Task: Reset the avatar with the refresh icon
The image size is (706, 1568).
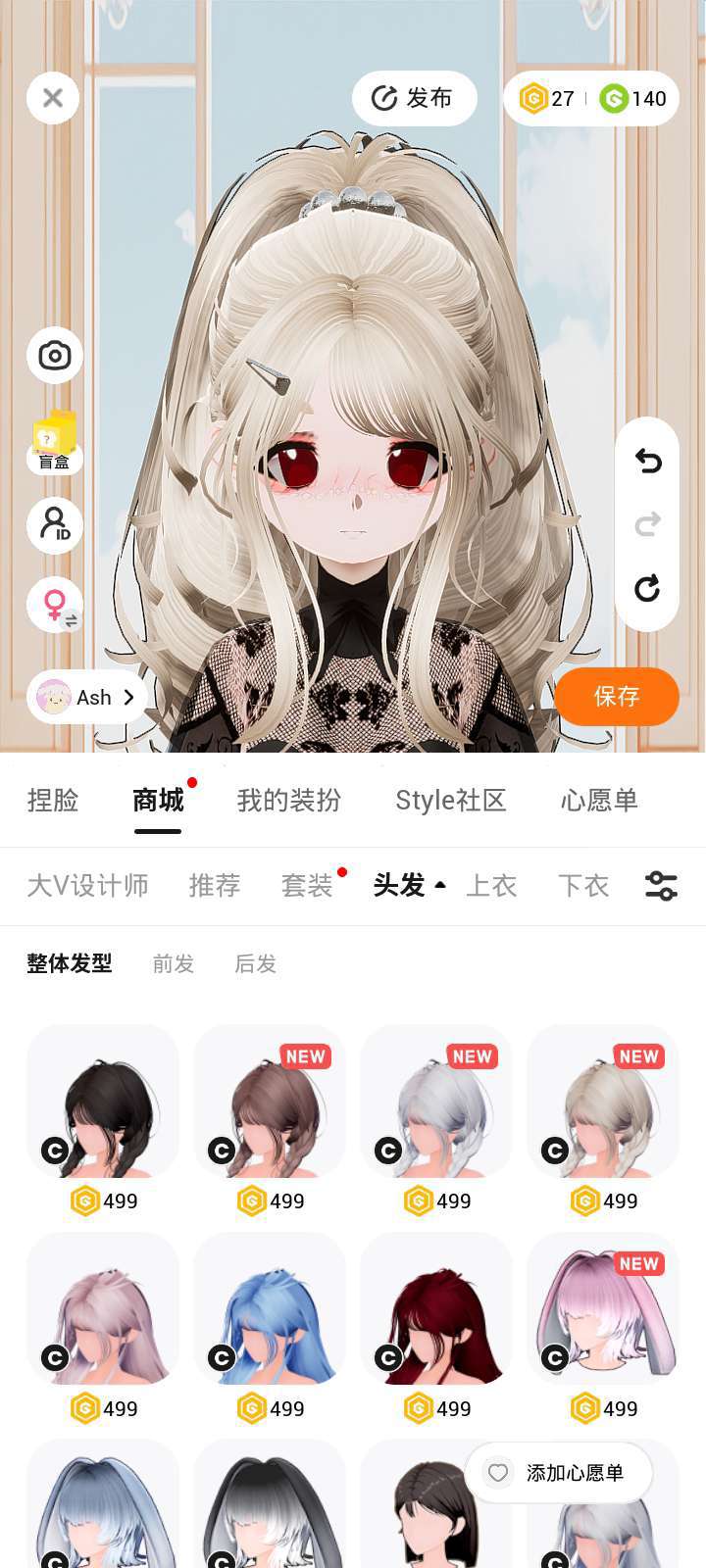Action: (647, 588)
